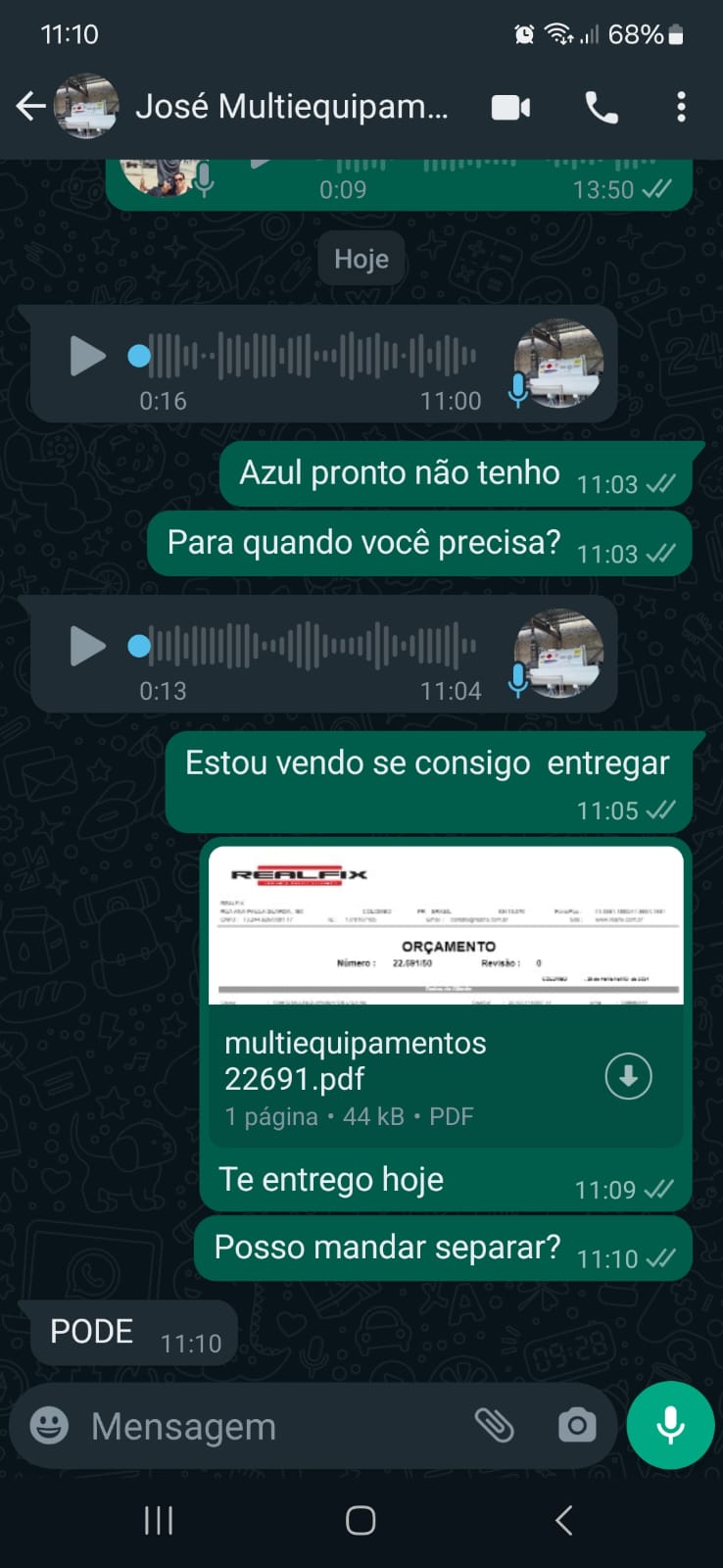Open recent apps from the navigation bar

[x=158, y=1520]
